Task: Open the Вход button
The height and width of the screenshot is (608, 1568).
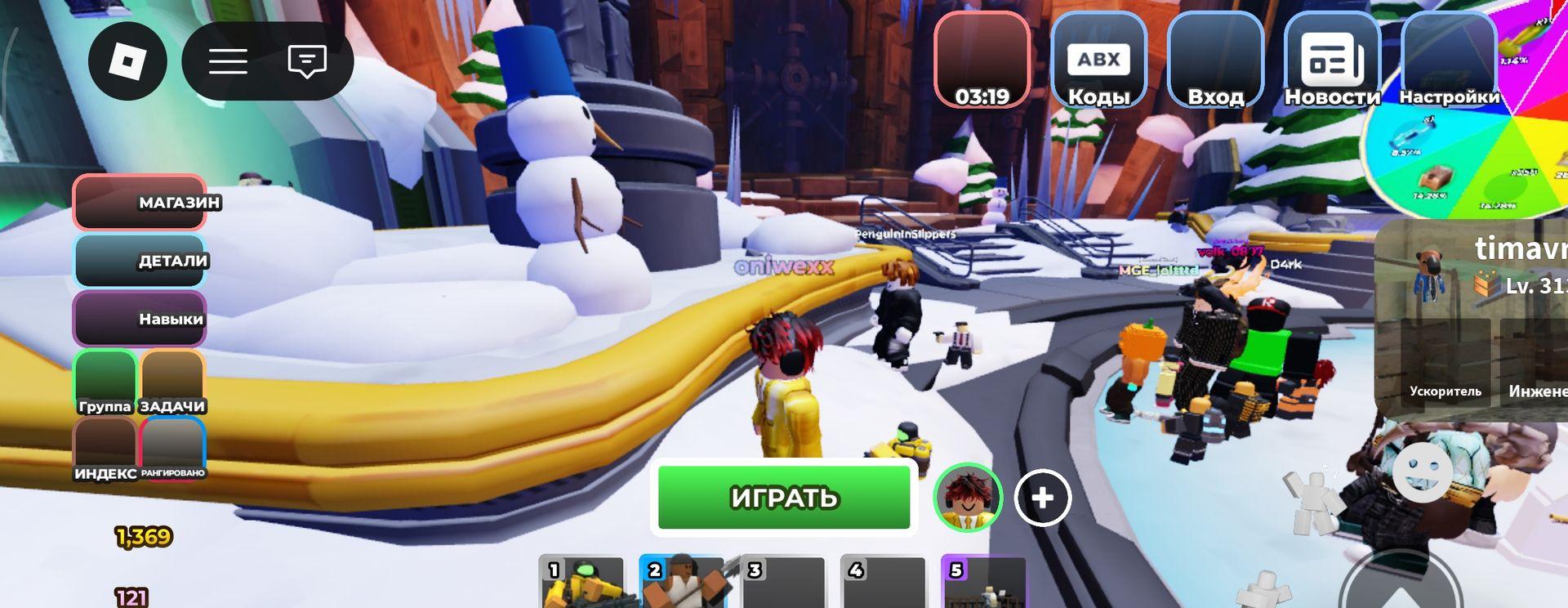Action: click(1215, 61)
